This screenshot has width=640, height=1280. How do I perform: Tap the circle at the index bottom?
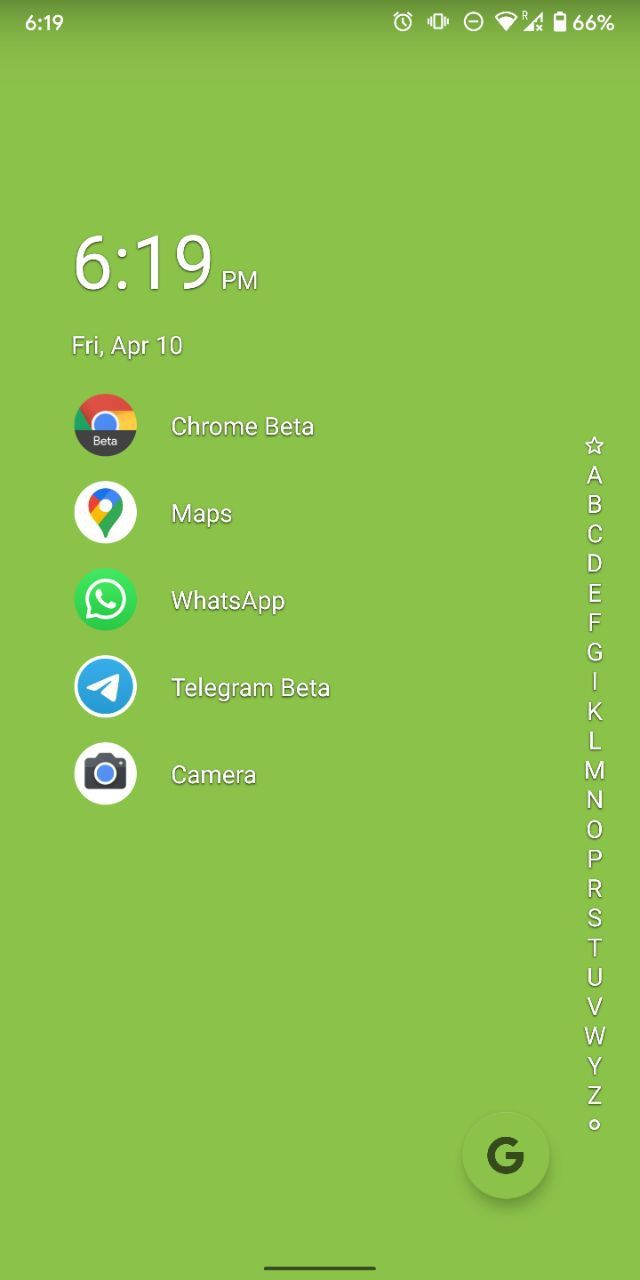(x=594, y=1124)
